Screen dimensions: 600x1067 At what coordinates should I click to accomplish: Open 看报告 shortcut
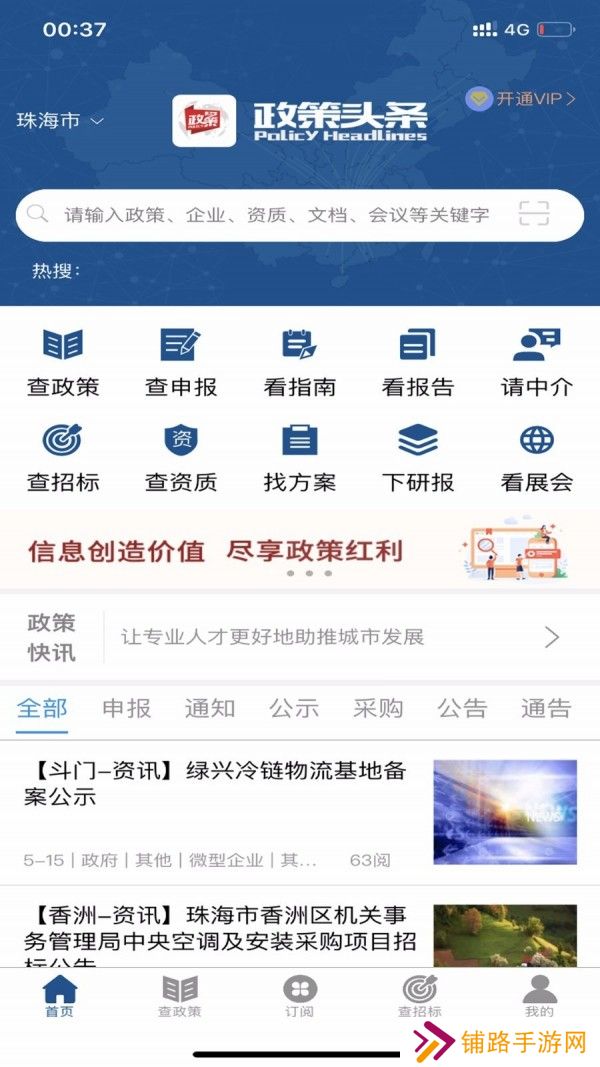pyautogui.click(x=418, y=363)
